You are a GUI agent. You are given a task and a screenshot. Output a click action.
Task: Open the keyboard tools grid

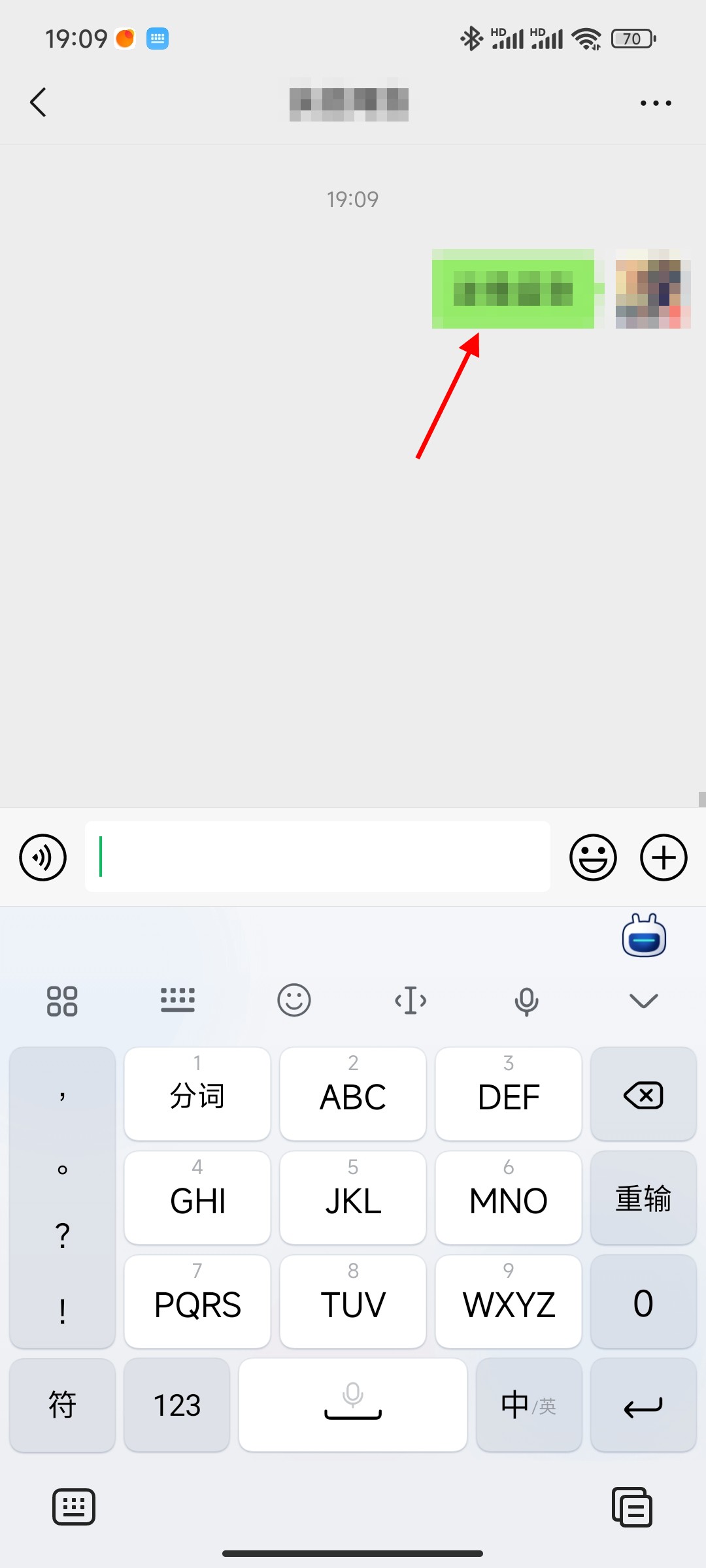point(62,1000)
